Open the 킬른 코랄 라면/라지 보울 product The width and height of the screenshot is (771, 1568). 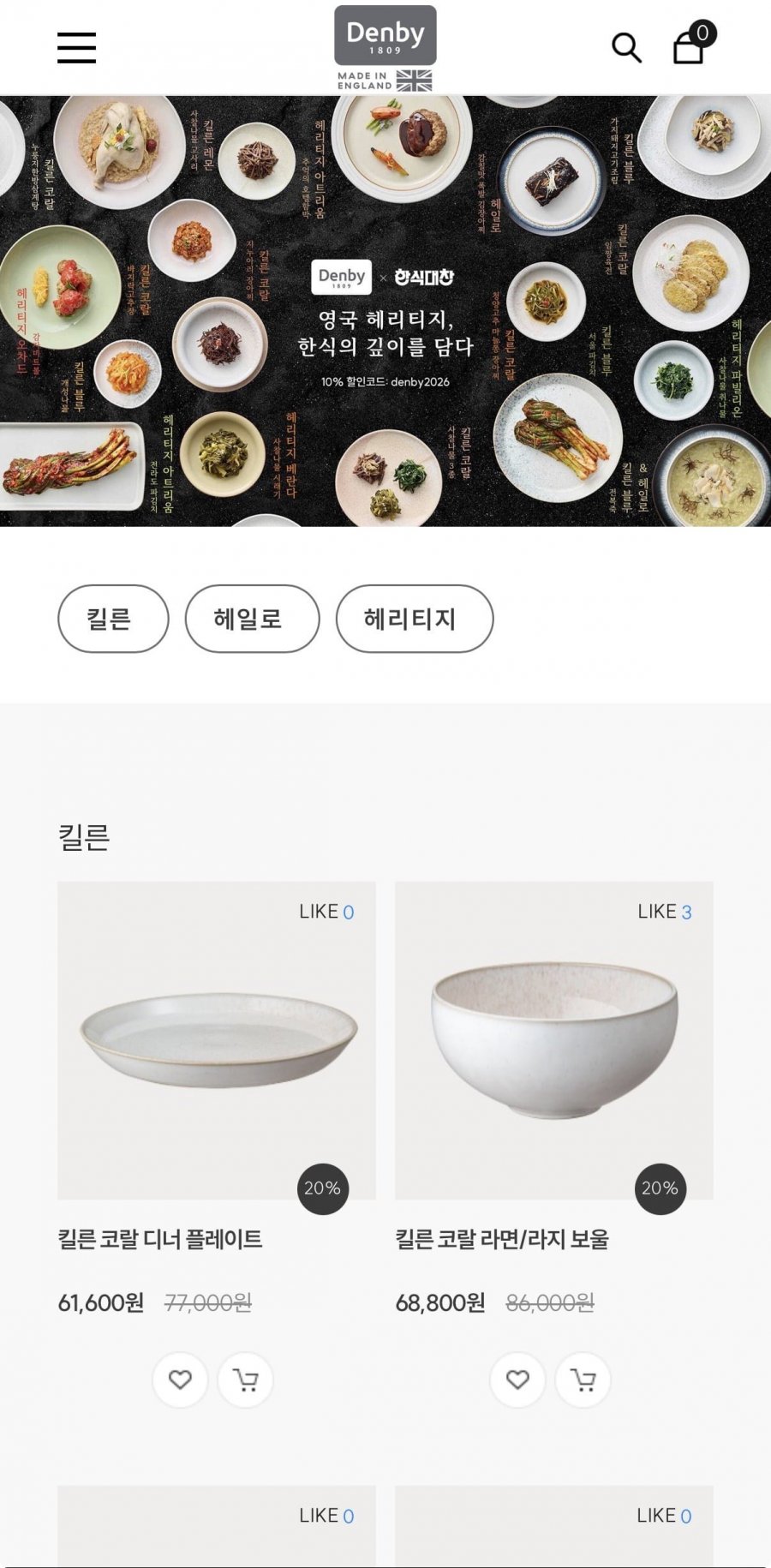coord(553,1040)
